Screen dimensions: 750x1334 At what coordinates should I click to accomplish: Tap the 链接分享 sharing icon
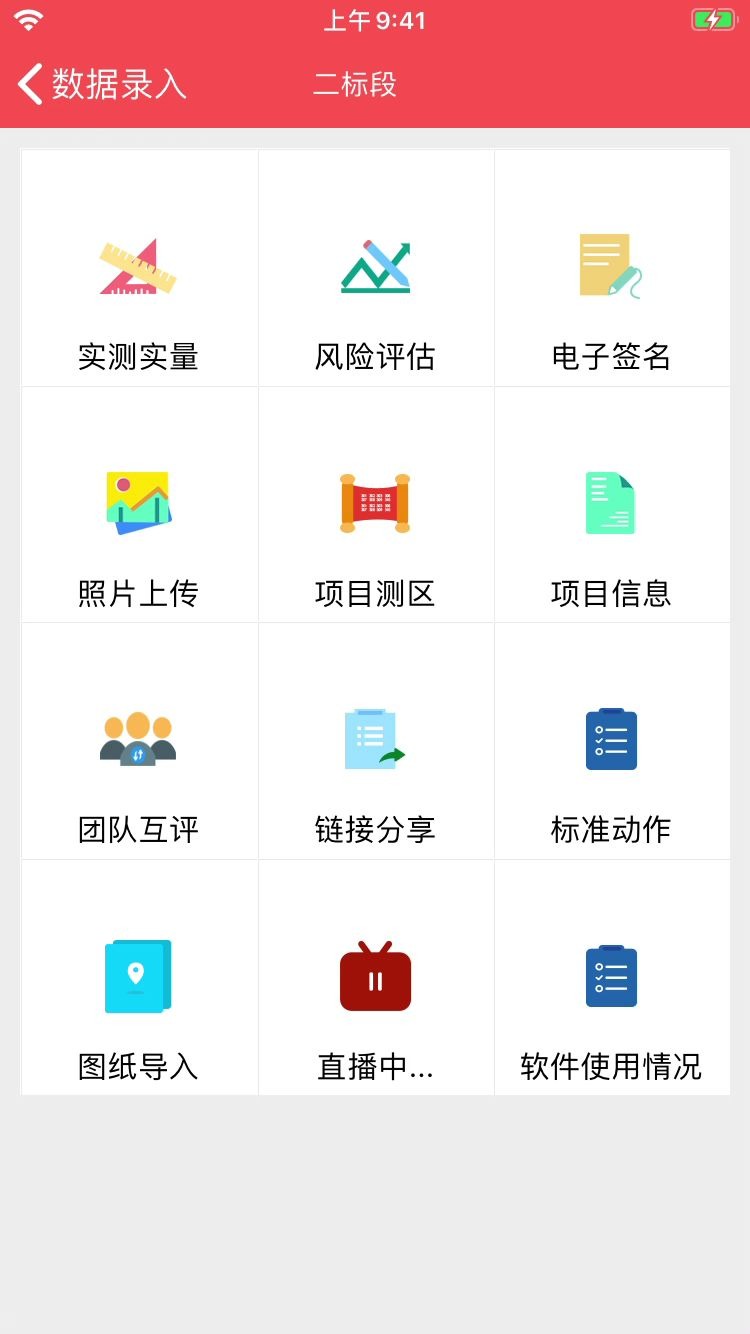(375, 740)
